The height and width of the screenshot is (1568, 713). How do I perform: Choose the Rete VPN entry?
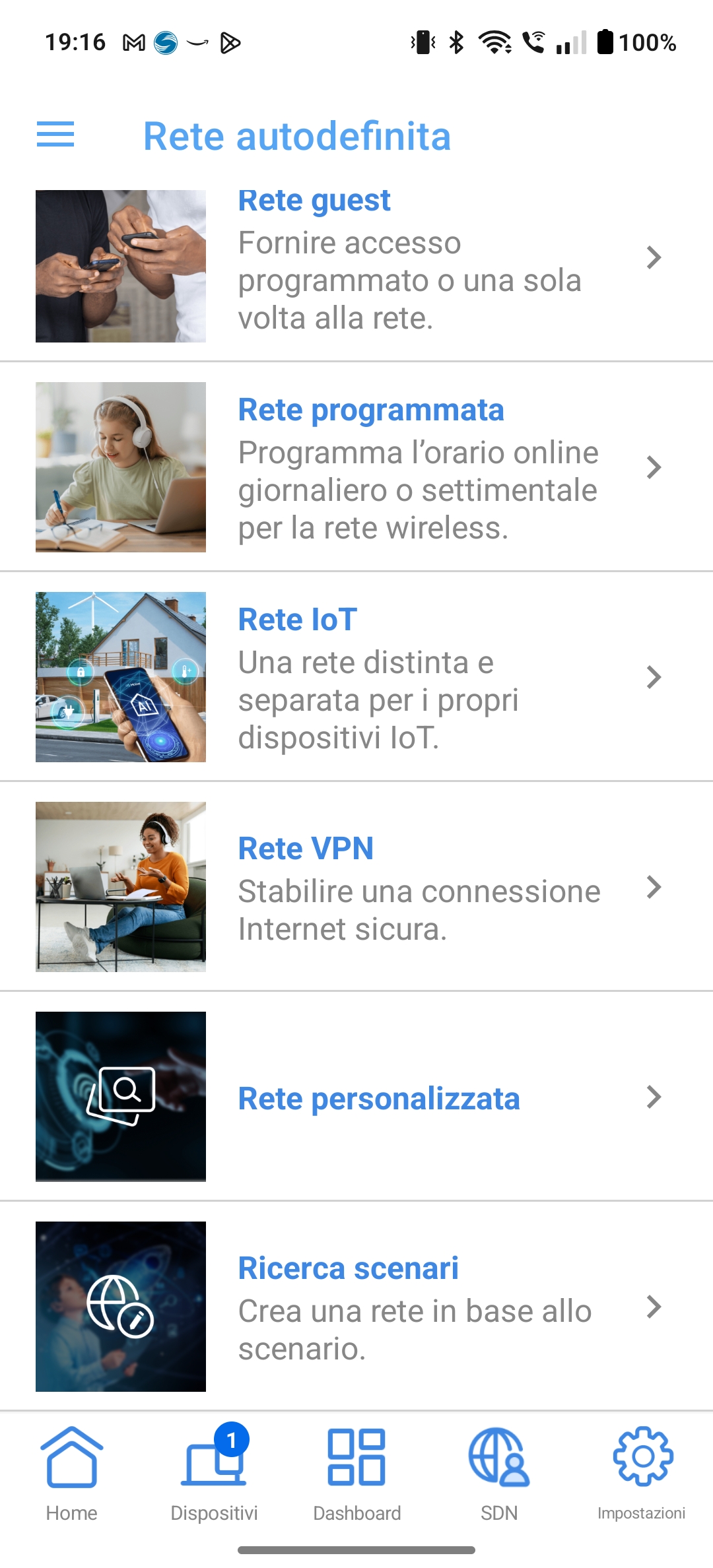click(x=356, y=886)
